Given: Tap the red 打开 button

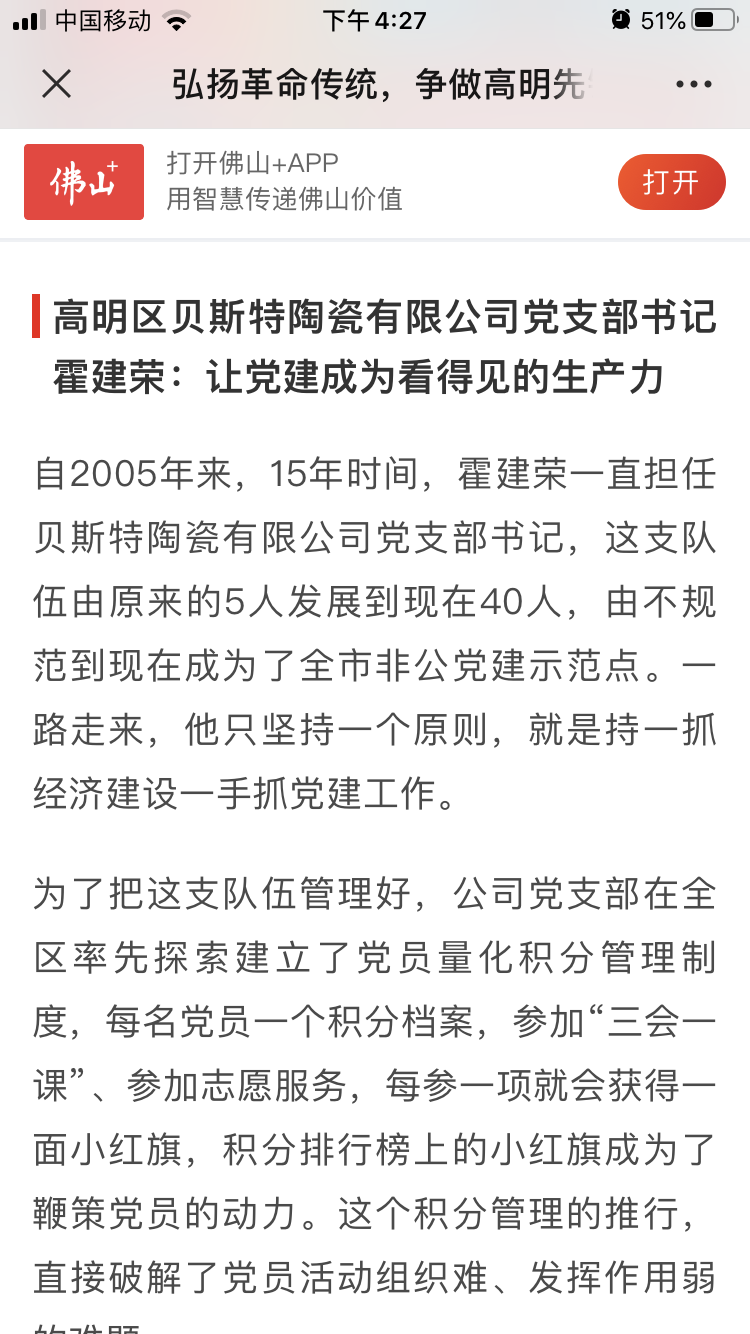Looking at the screenshot, I should click(x=671, y=182).
